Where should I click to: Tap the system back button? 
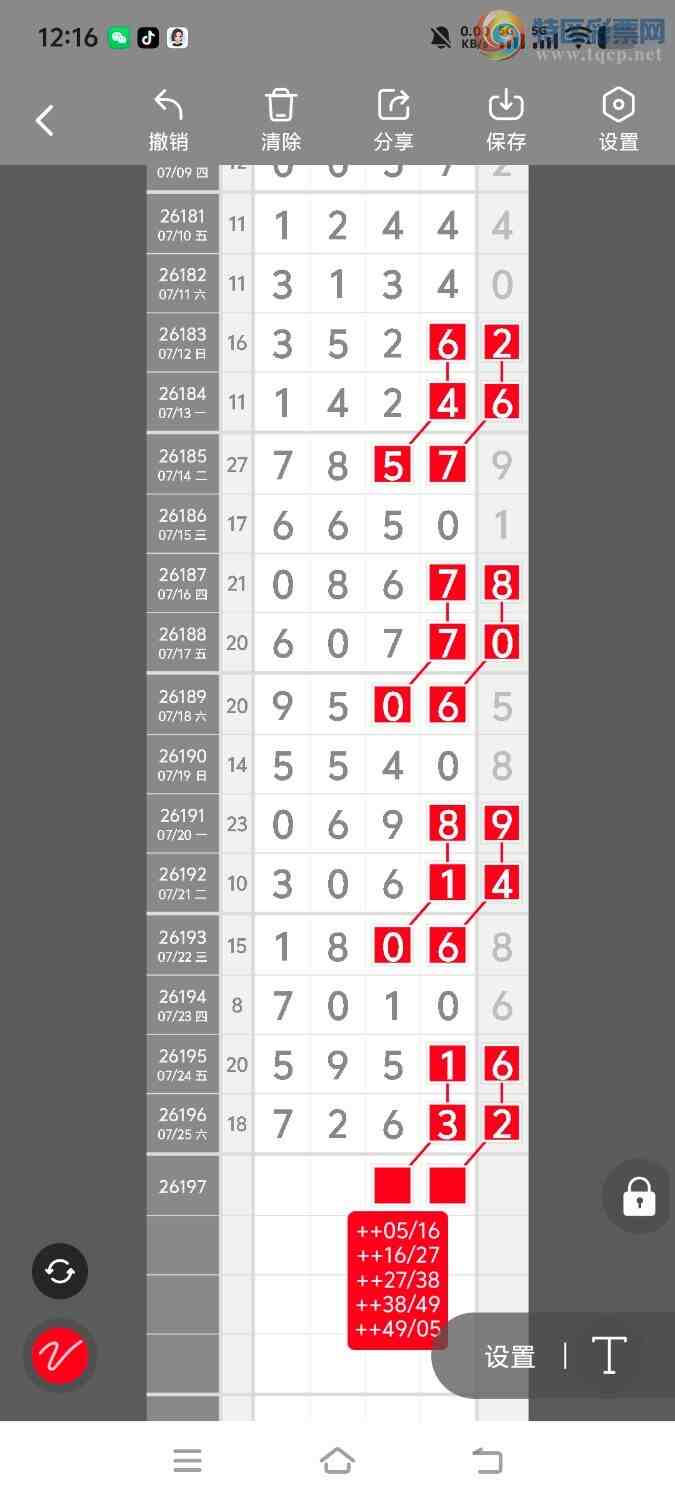tap(487, 1461)
